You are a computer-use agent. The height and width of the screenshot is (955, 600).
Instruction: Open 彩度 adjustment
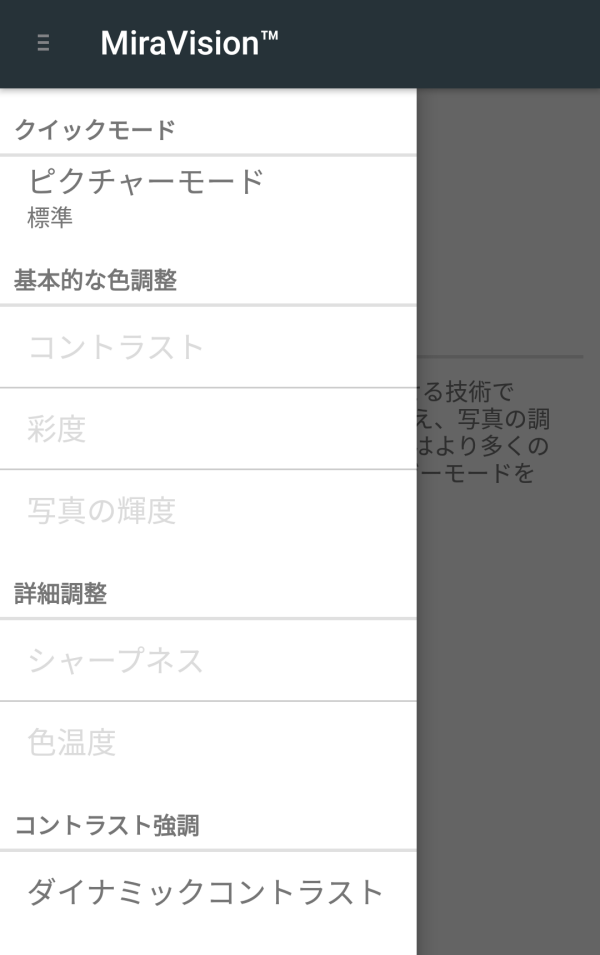point(207,429)
